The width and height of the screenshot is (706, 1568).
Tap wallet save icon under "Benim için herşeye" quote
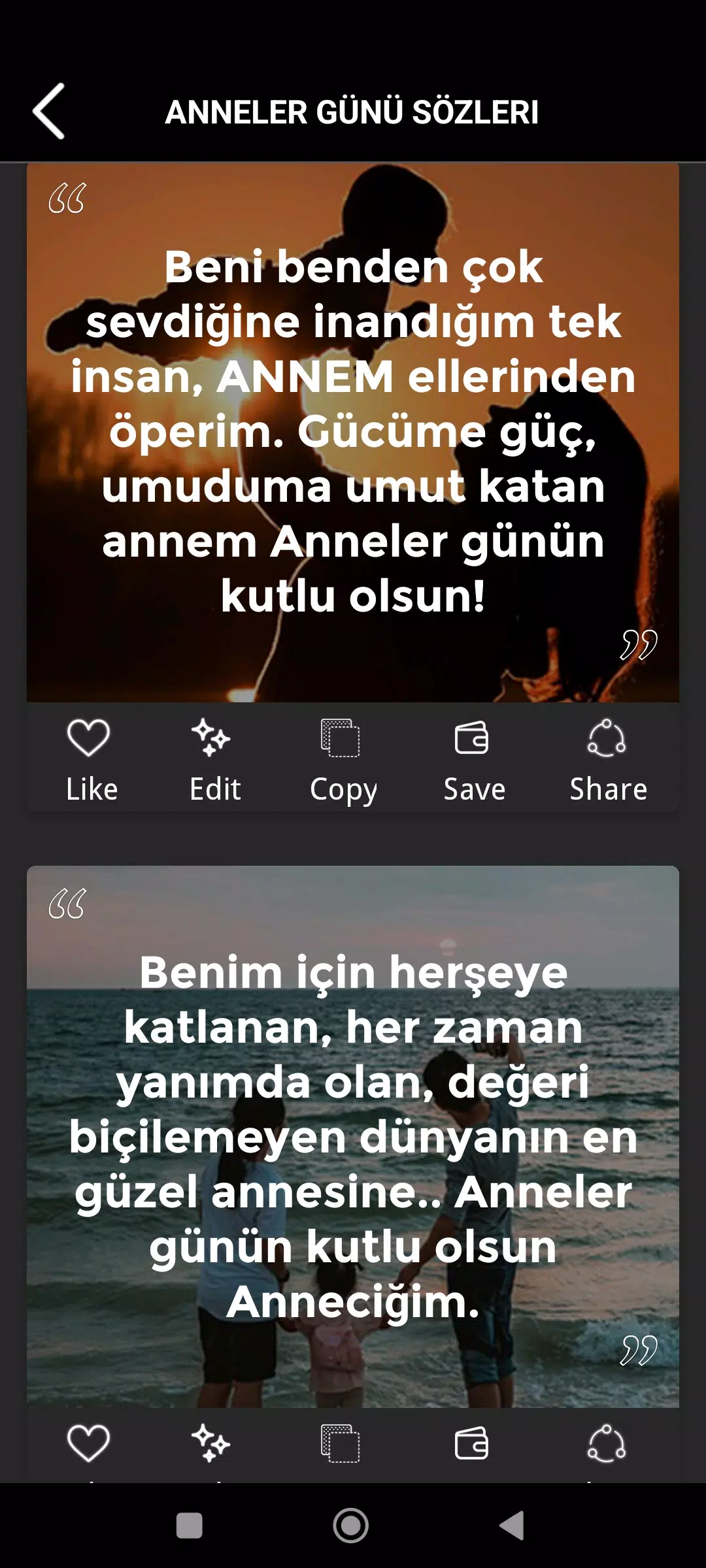[x=471, y=1443]
